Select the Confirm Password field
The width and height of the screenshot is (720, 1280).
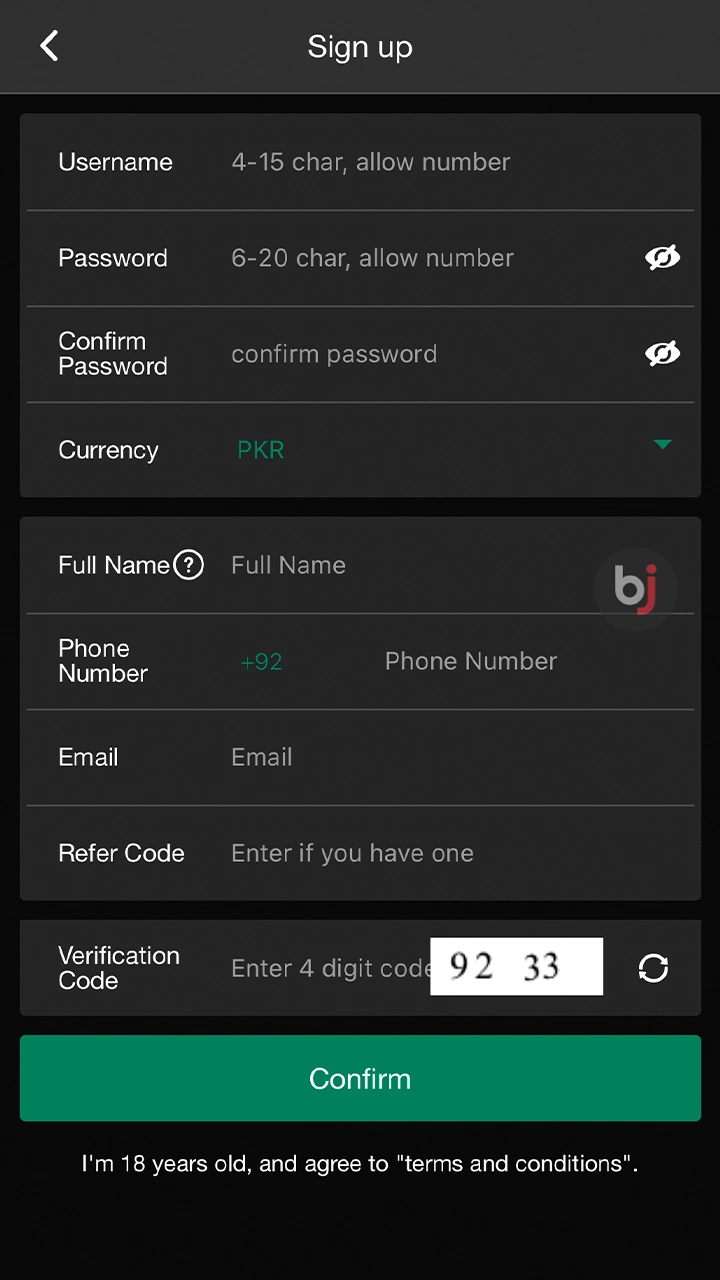pos(420,354)
